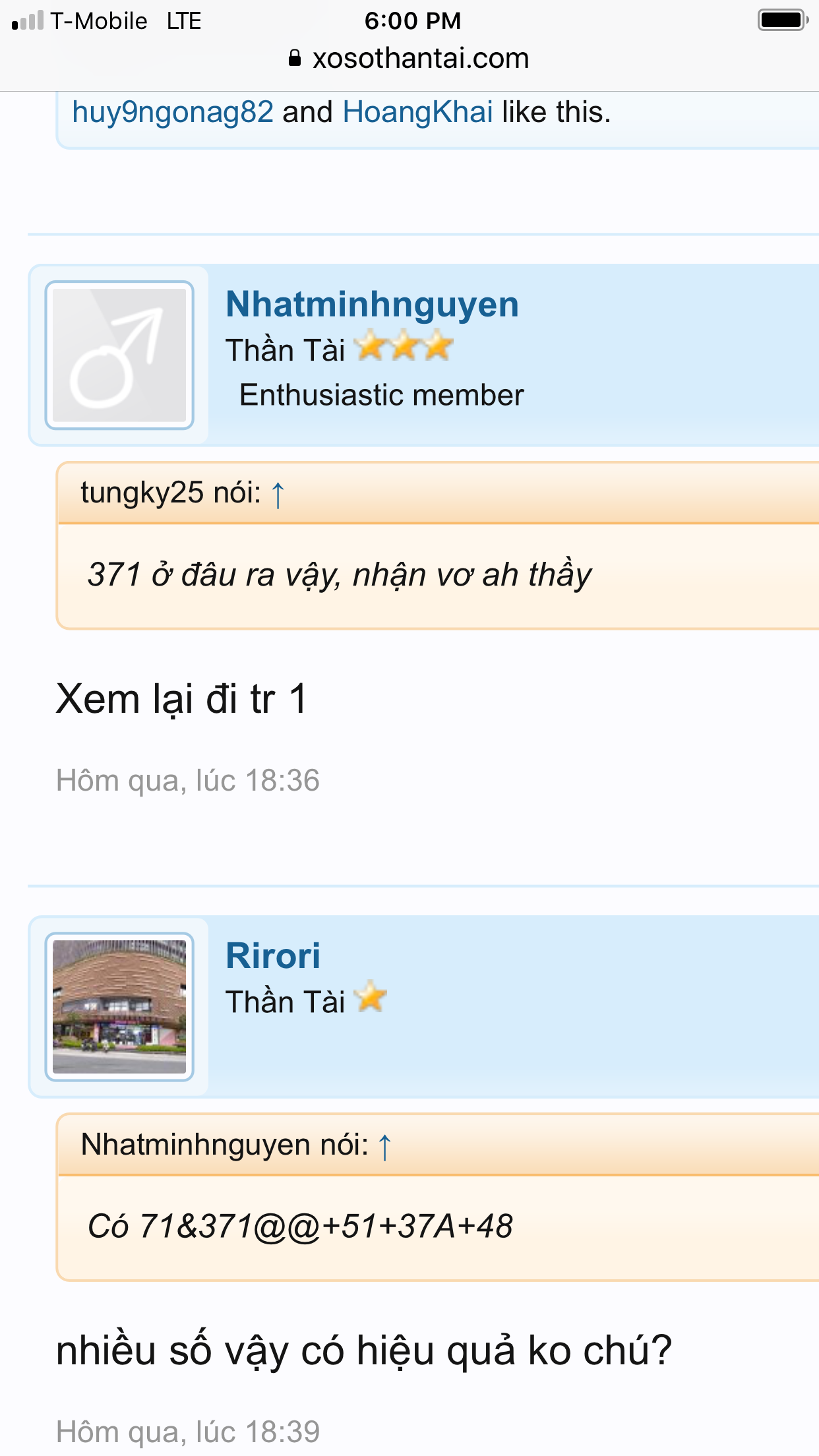Open Nhatminhnguyen's avatar picture
This screenshot has height=1456, width=819.
119,355
